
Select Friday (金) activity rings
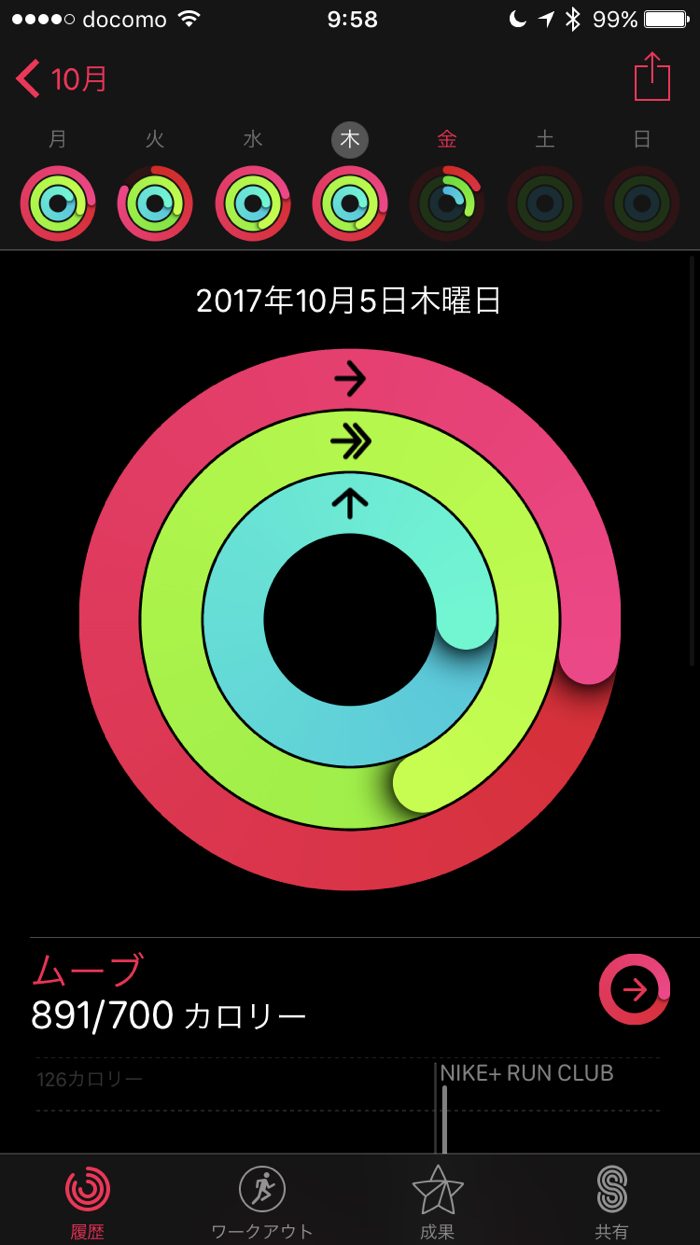pyautogui.click(x=447, y=204)
